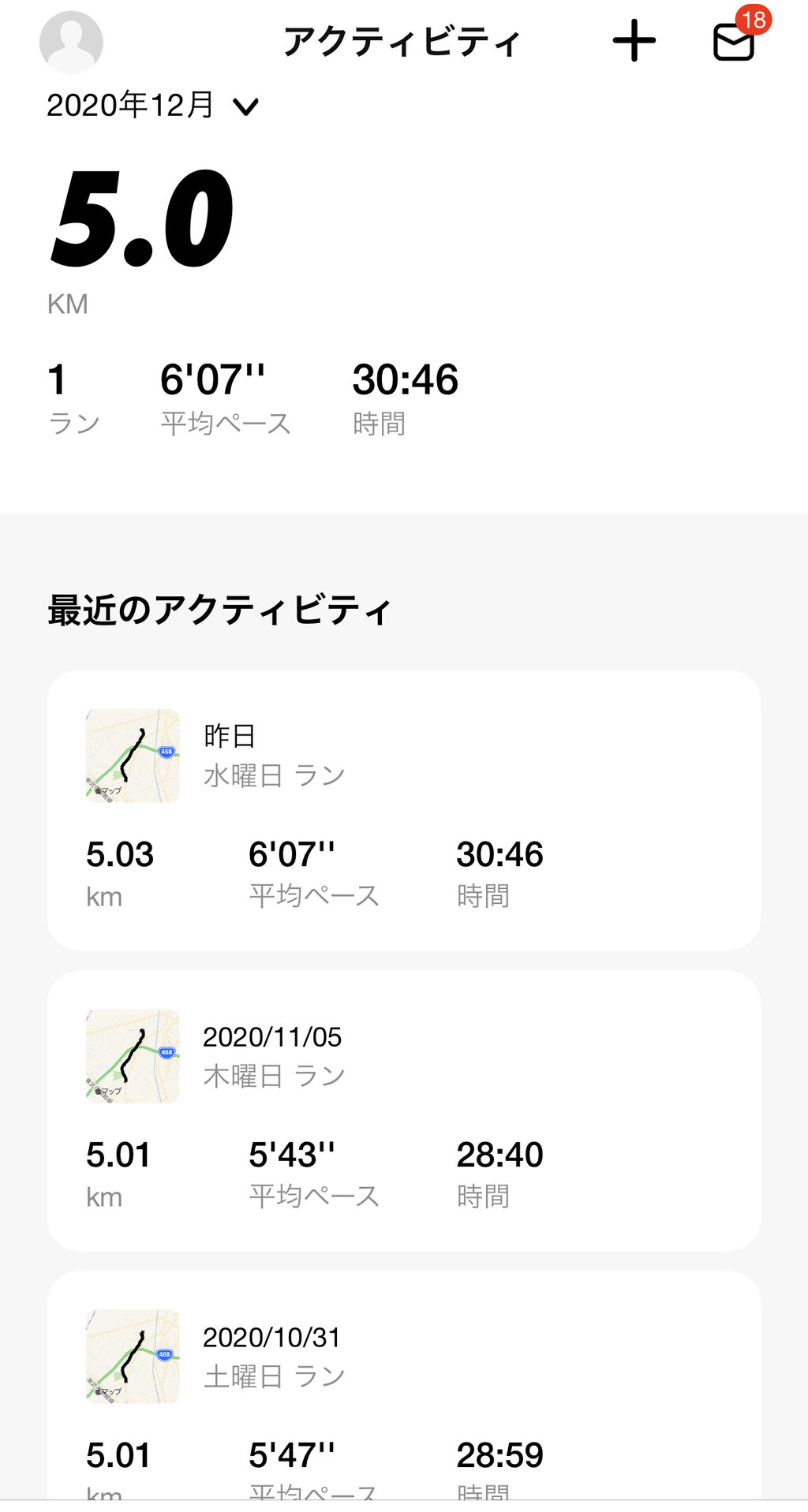Open yesterday's 5.03 km Wednesday run
Viewport: 808px width, 1512px height.
[403, 809]
